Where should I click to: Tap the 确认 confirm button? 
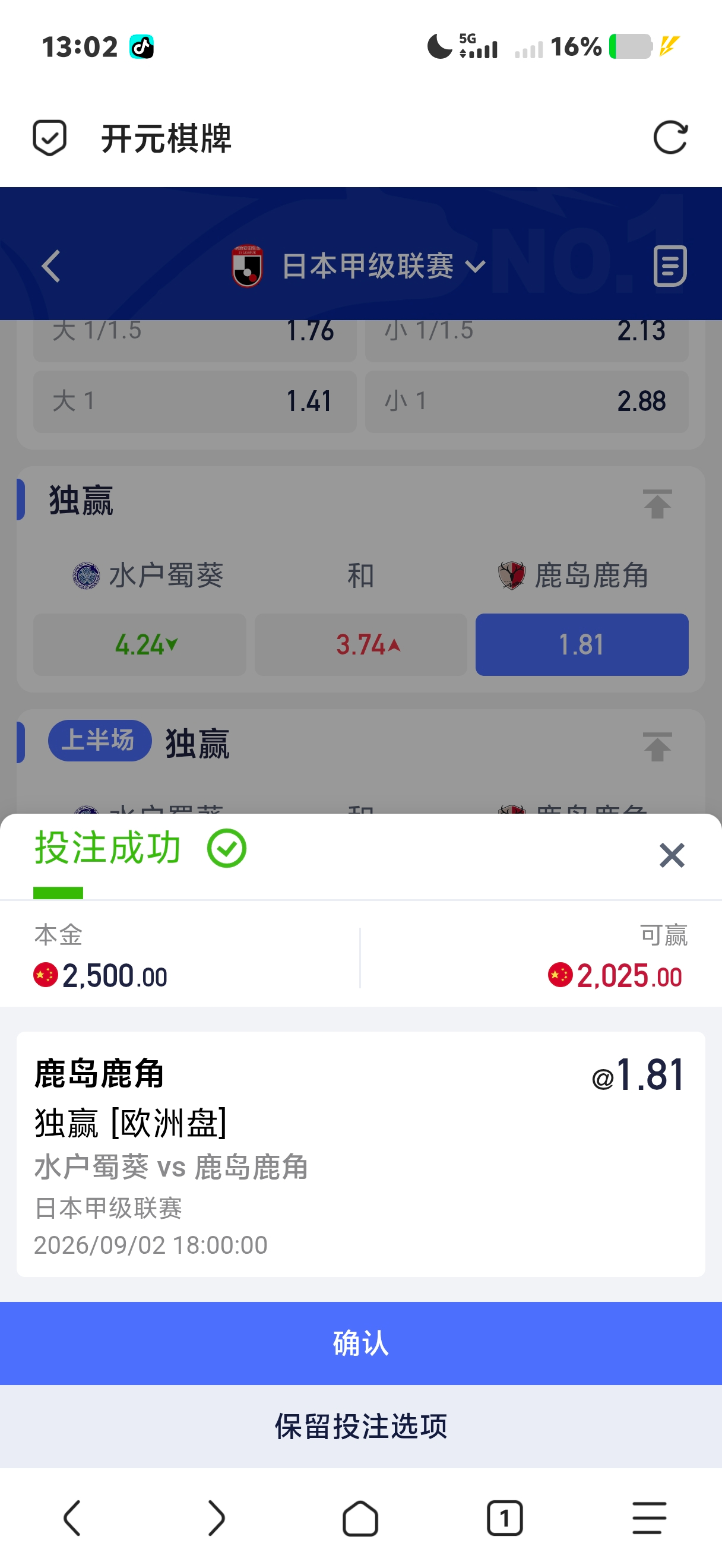pyautogui.click(x=360, y=1343)
